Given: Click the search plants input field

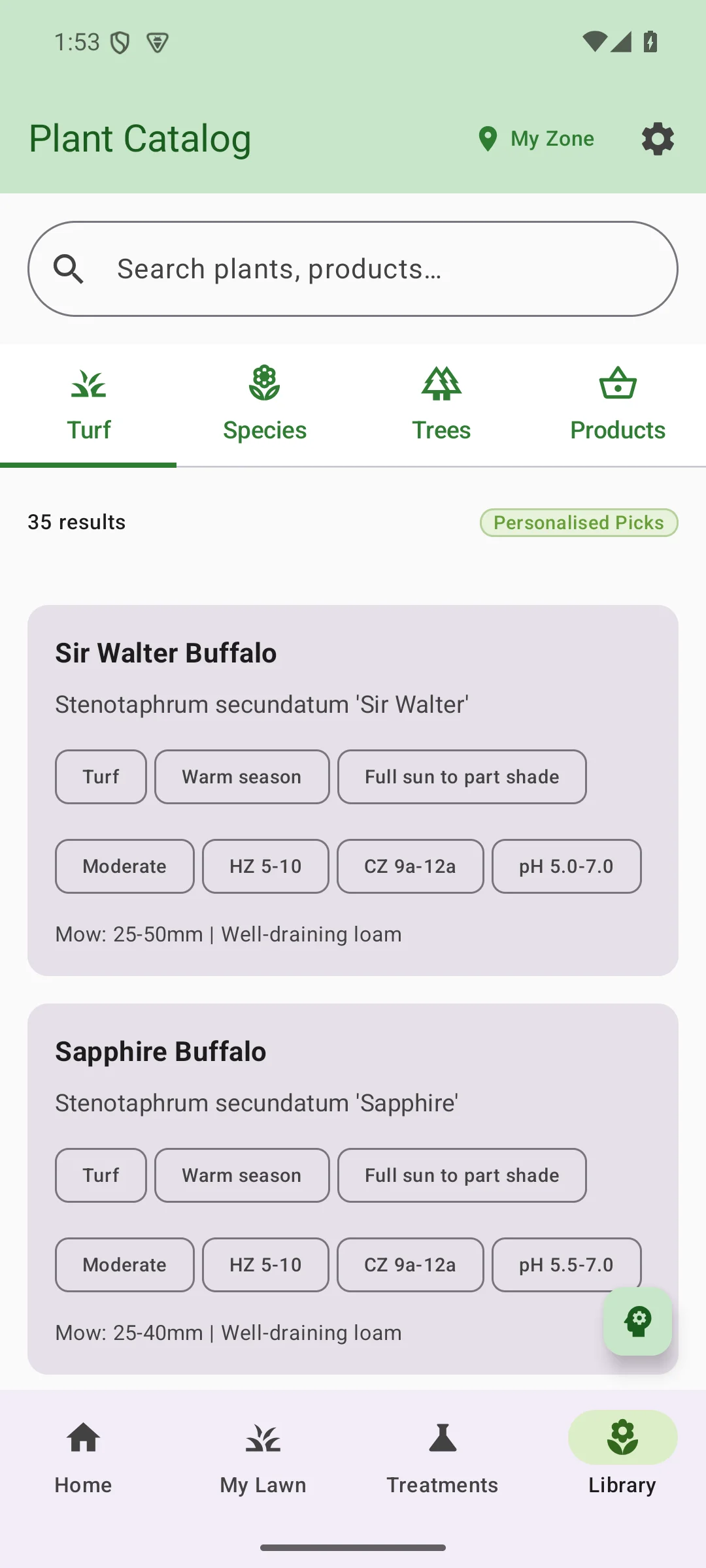Looking at the screenshot, I should coord(353,268).
